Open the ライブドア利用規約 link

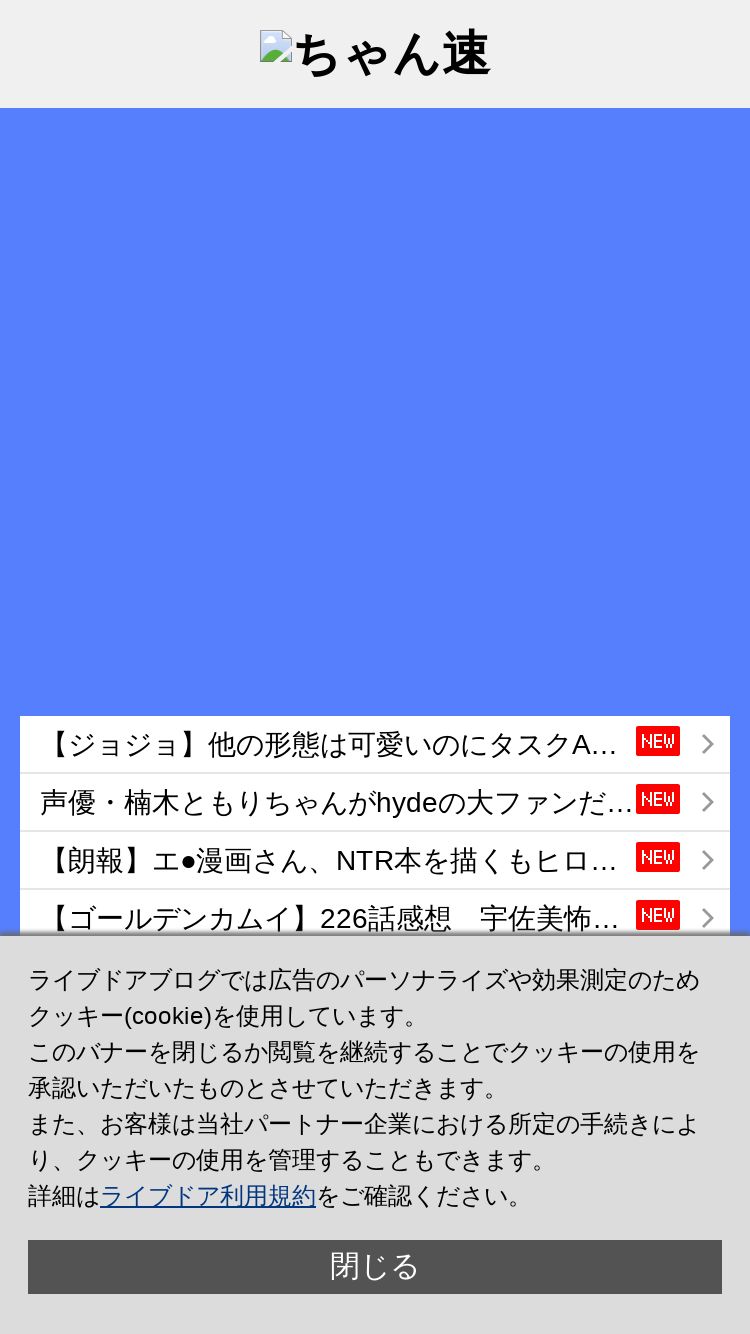[208, 1196]
